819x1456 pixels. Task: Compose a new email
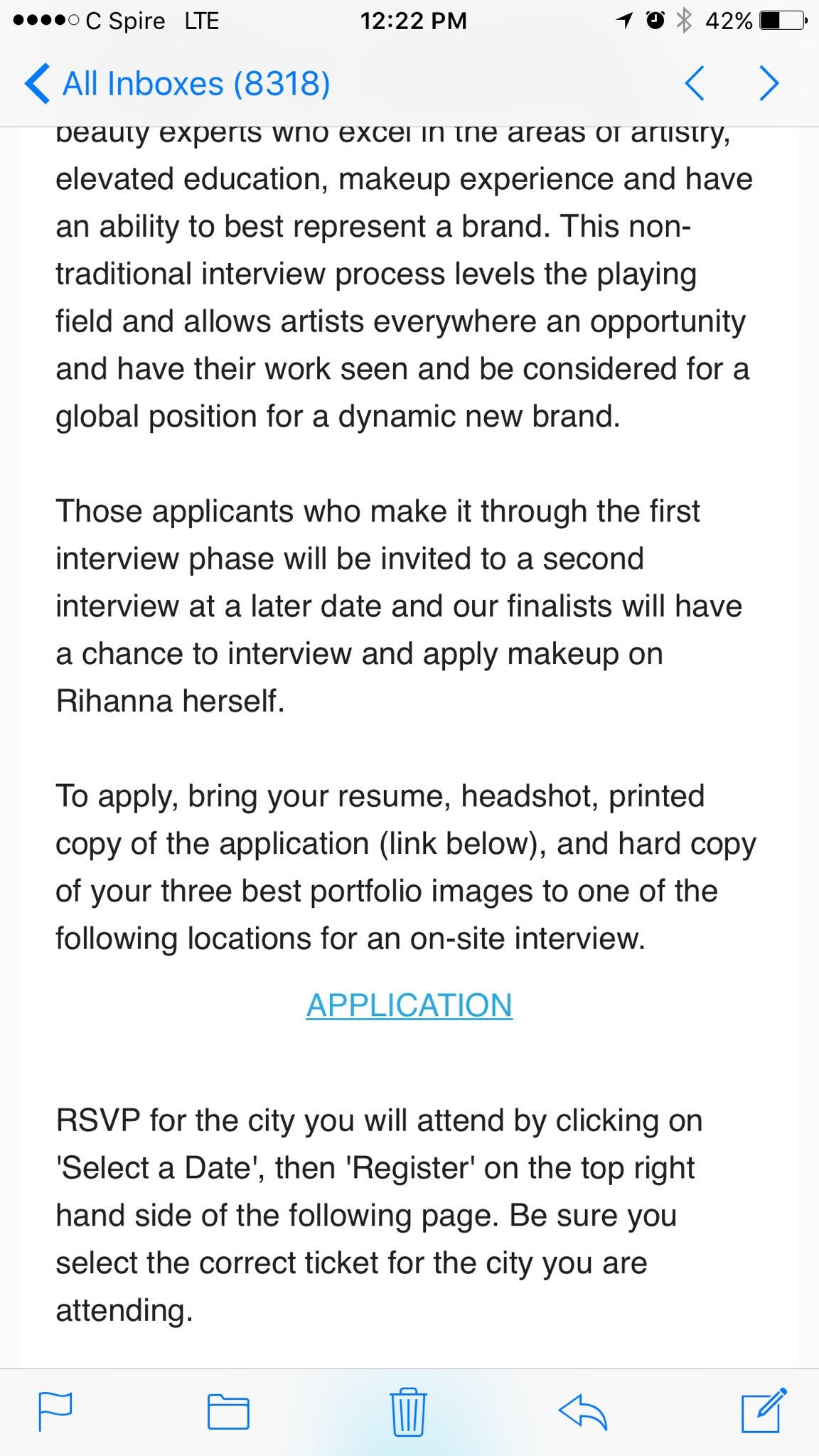(x=764, y=1410)
